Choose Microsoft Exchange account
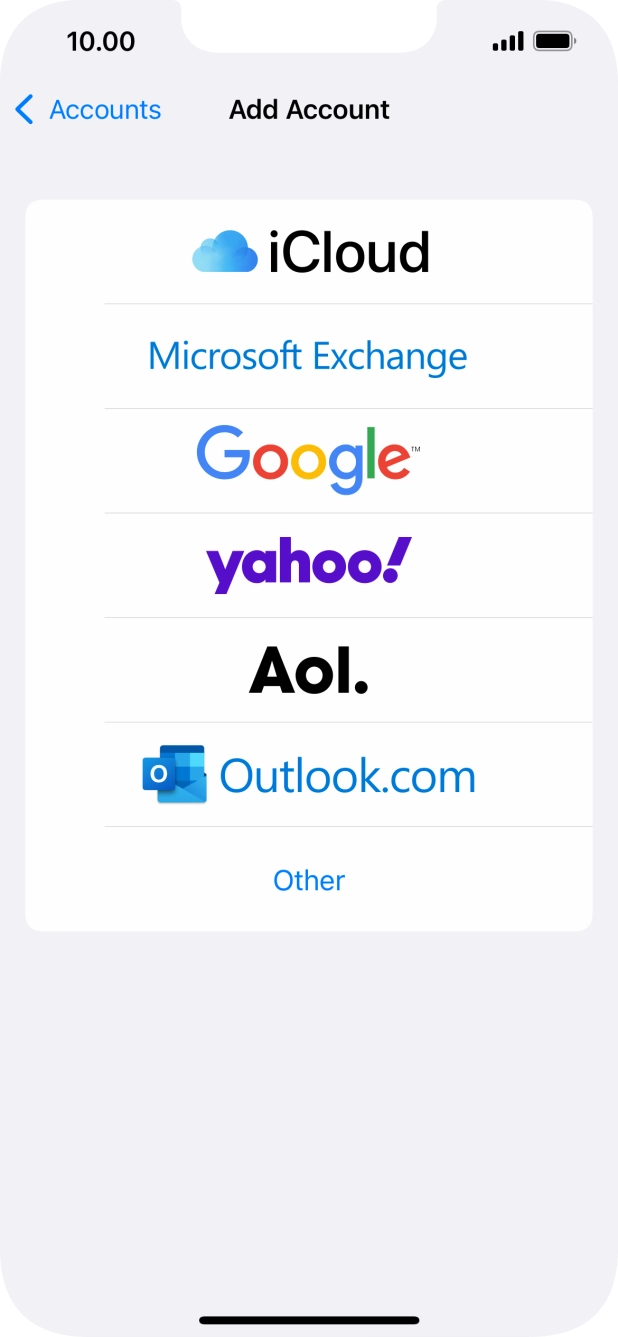The image size is (618, 1337). [308, 356]
